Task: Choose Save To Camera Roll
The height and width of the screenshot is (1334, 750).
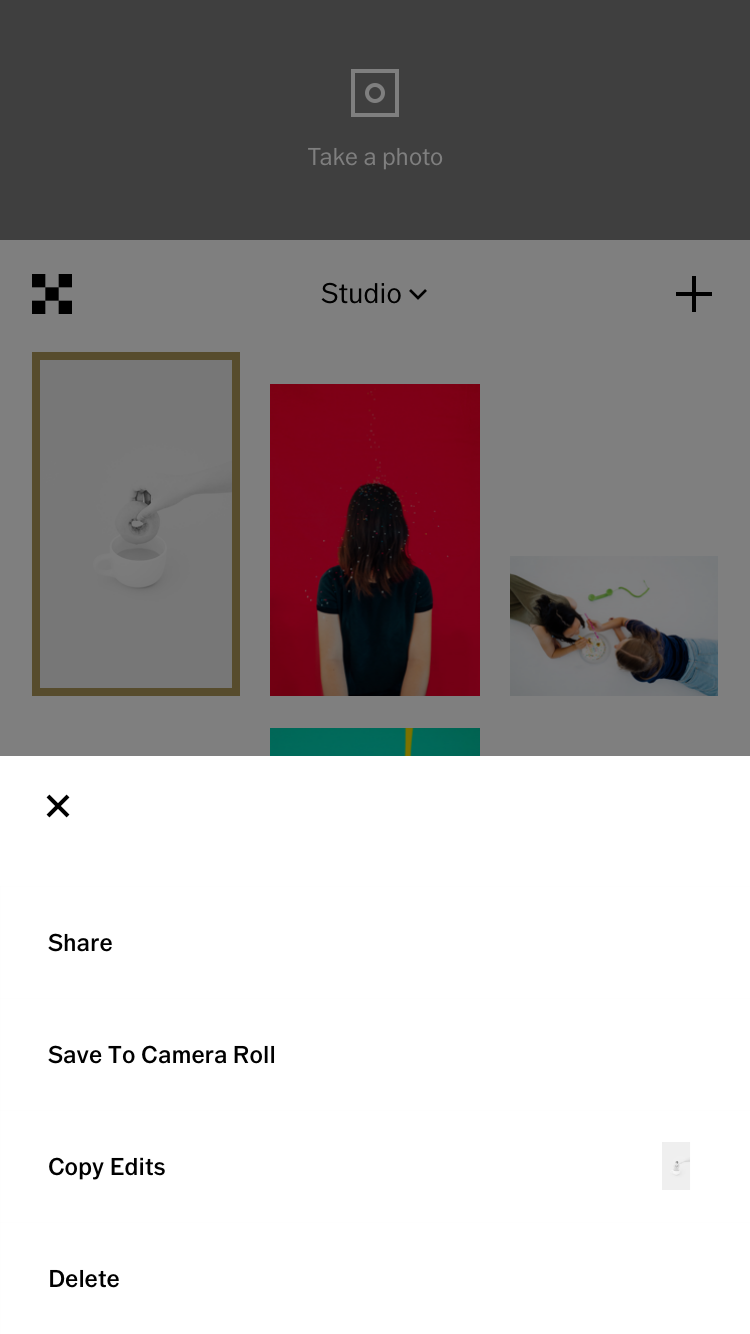Action: point(162,1054)
